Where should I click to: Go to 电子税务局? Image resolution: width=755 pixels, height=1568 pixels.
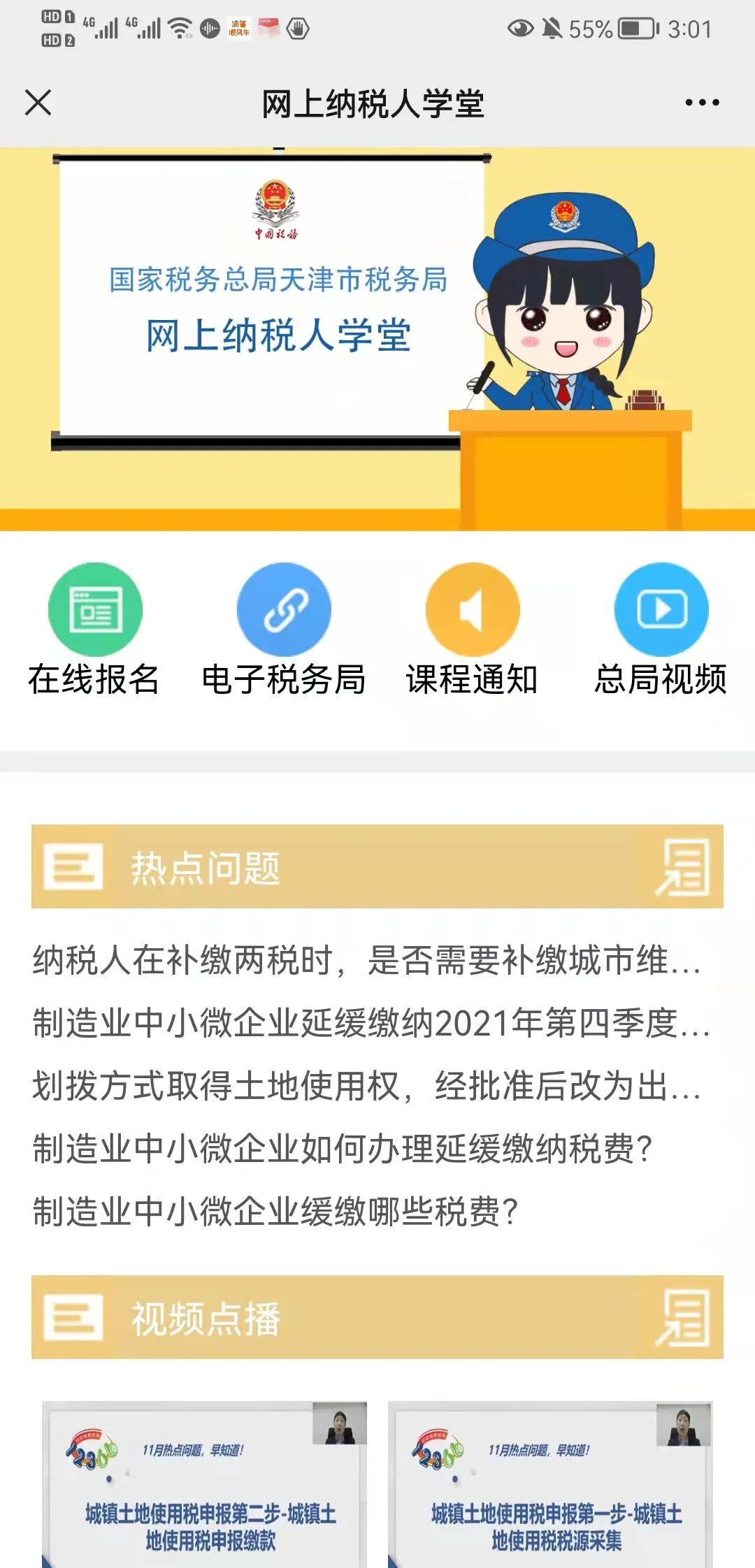pos(283,630)
